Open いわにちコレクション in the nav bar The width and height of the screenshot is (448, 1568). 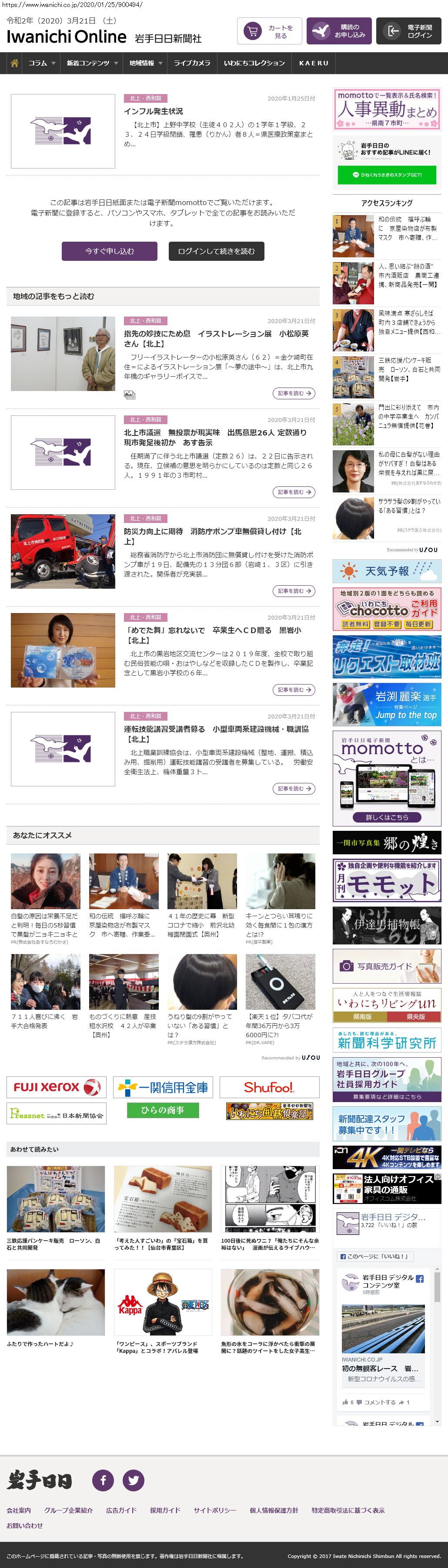(x=254, y=63)
